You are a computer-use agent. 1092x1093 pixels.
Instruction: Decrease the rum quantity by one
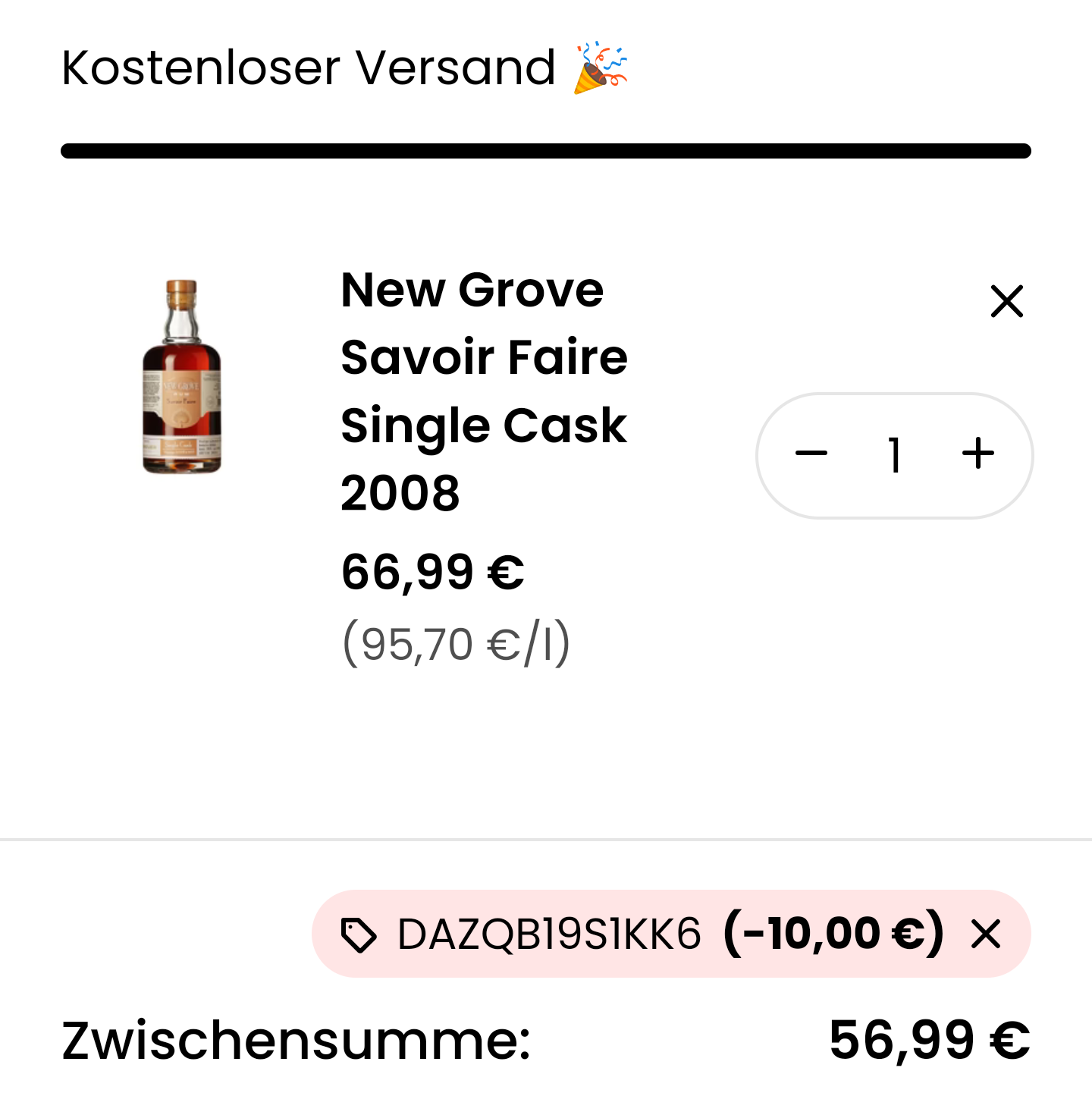click(x=811, y=454)
